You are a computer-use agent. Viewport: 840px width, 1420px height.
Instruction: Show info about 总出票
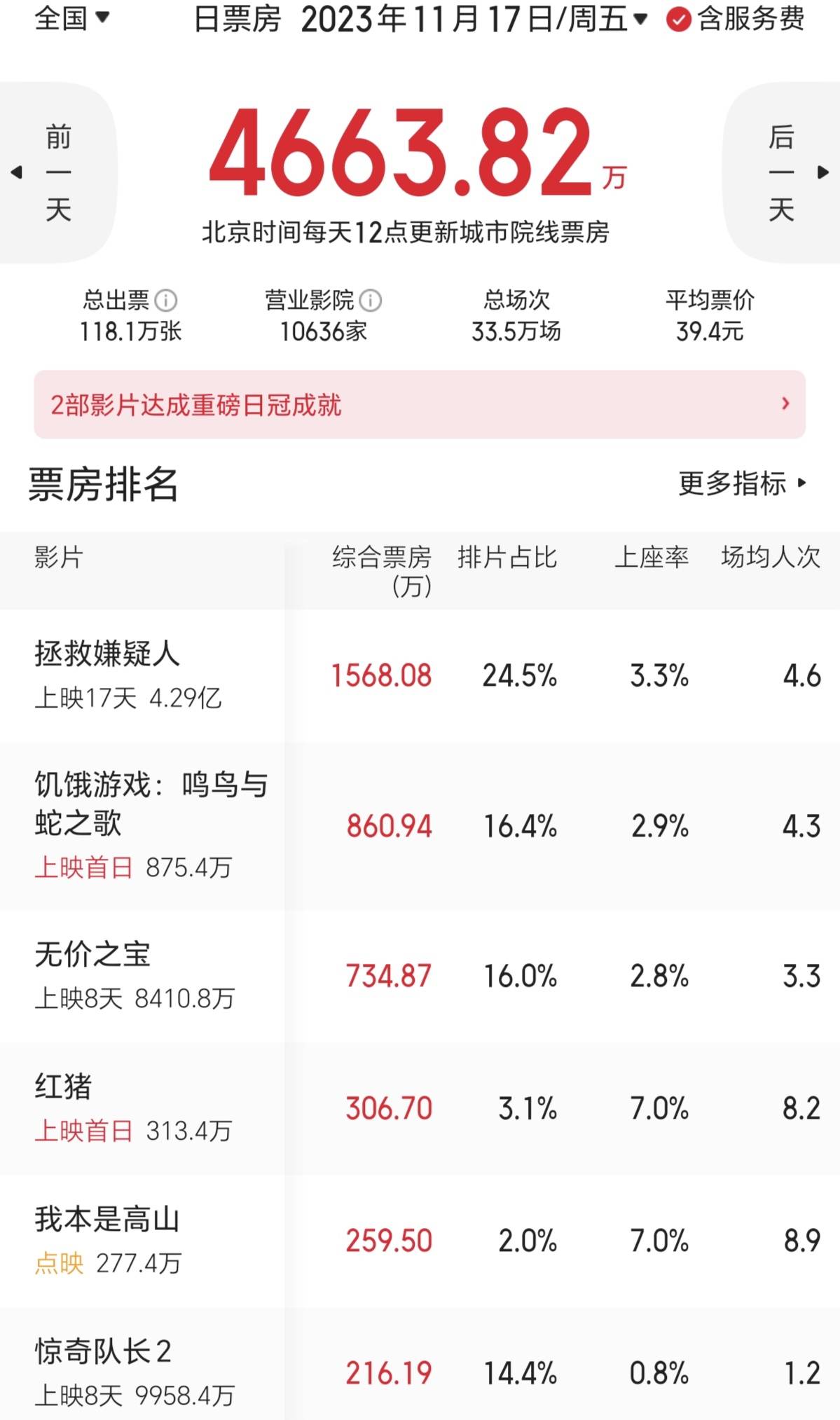point(166,301)
